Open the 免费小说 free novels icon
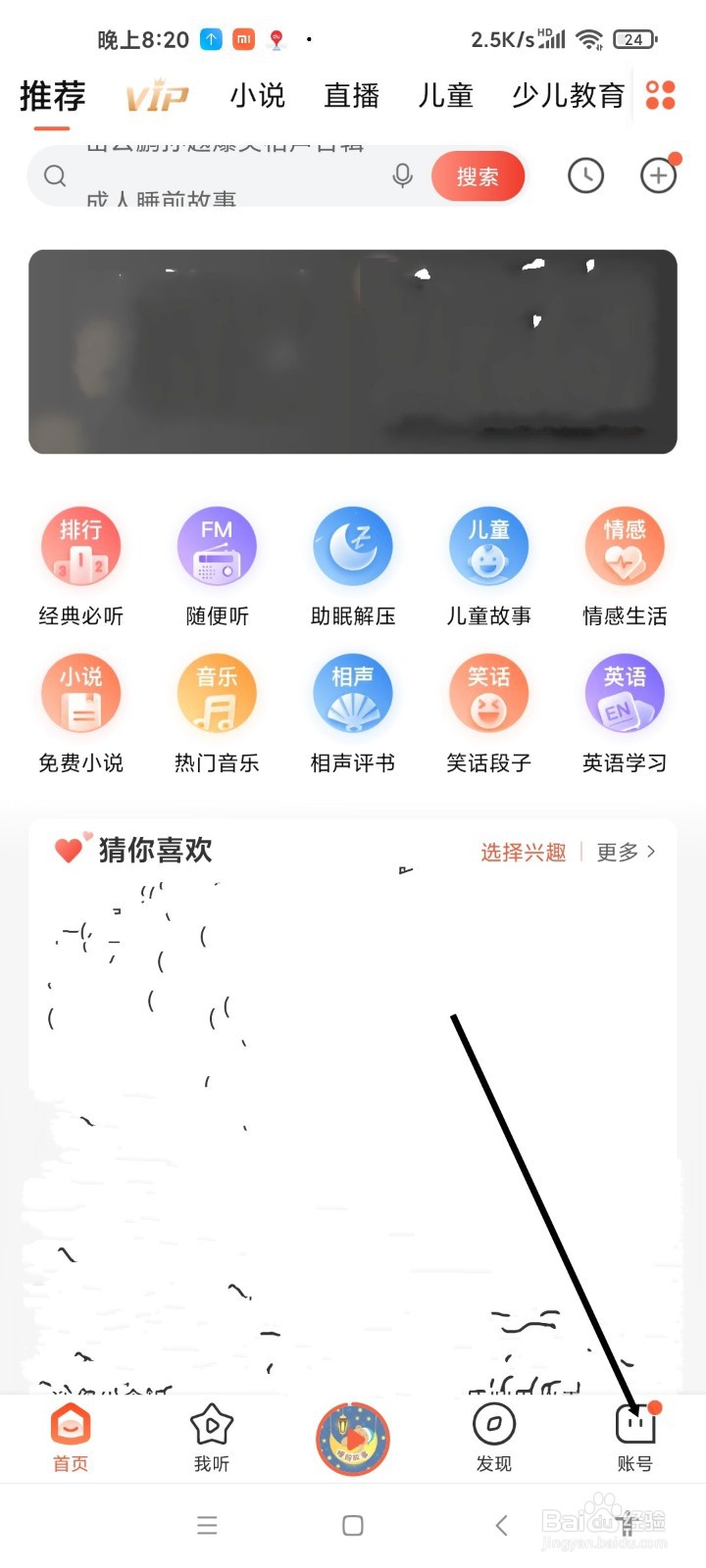This screenshot has width=706, height=1568. (x=81, y=693)
